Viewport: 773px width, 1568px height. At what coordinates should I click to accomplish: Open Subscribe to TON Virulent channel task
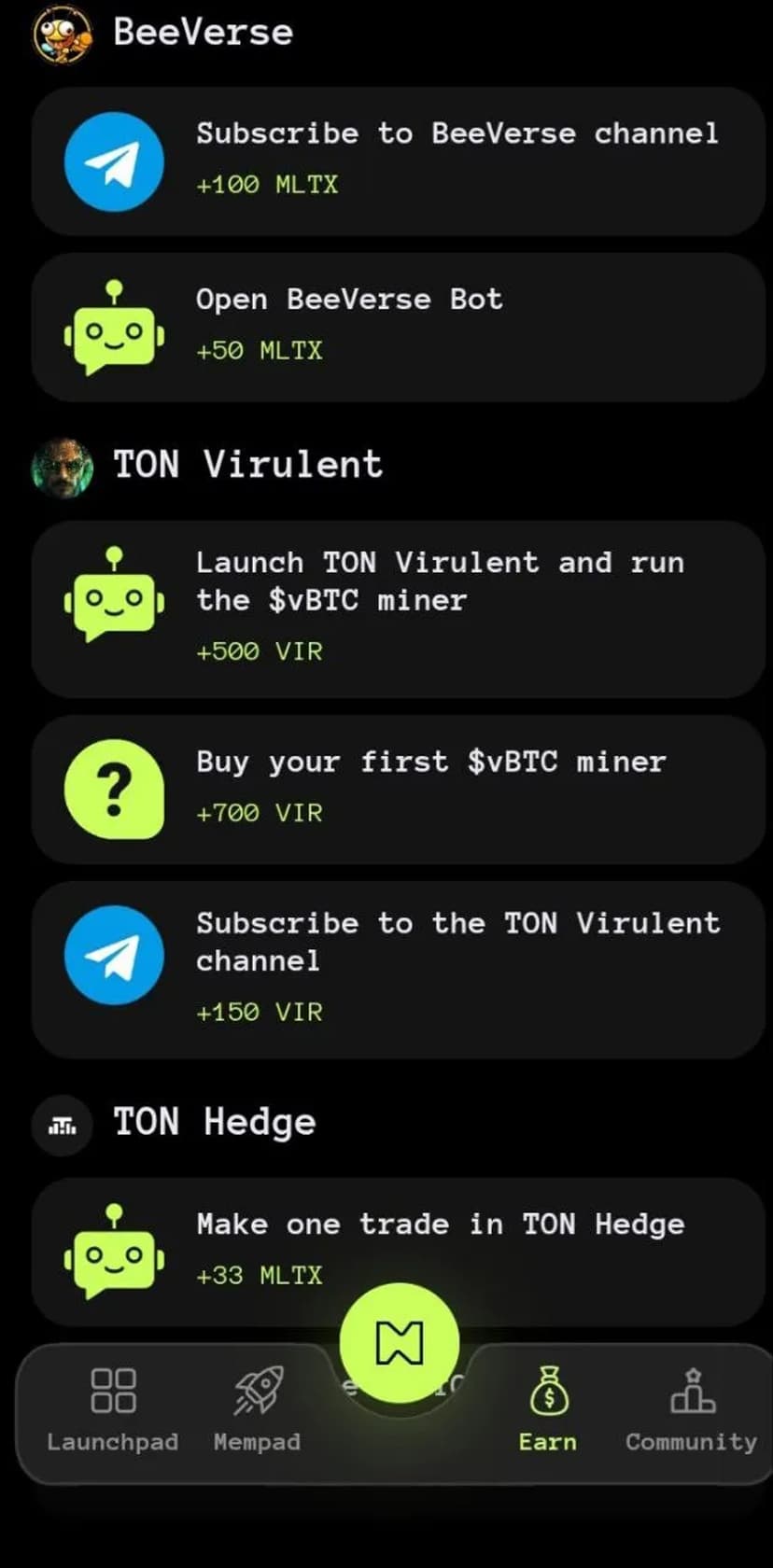[398, 969]
